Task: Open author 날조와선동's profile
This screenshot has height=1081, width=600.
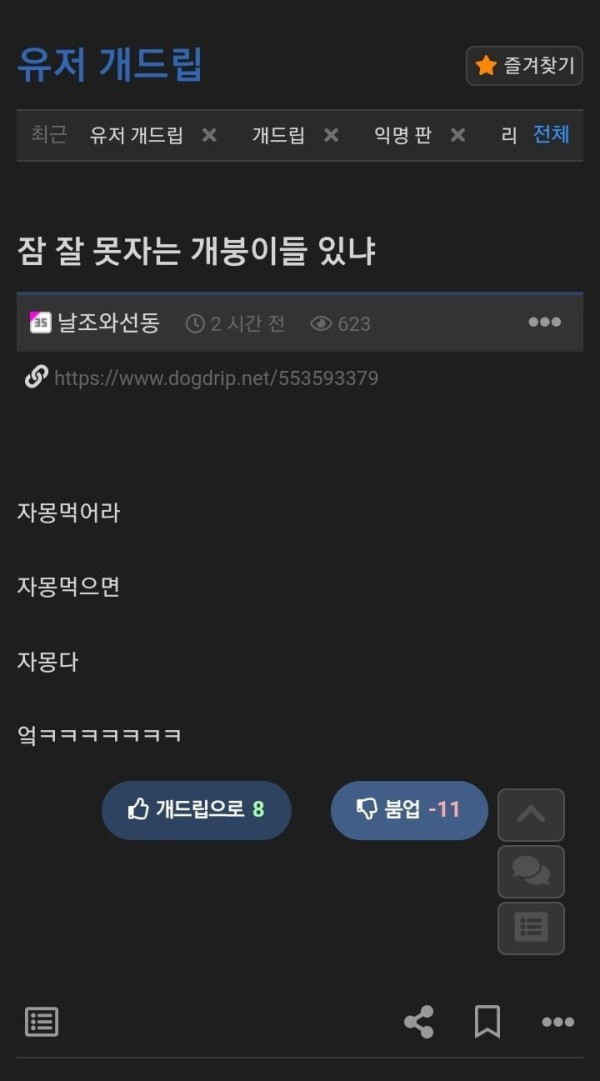Action: pyautogui.click(x=108, y=323)
